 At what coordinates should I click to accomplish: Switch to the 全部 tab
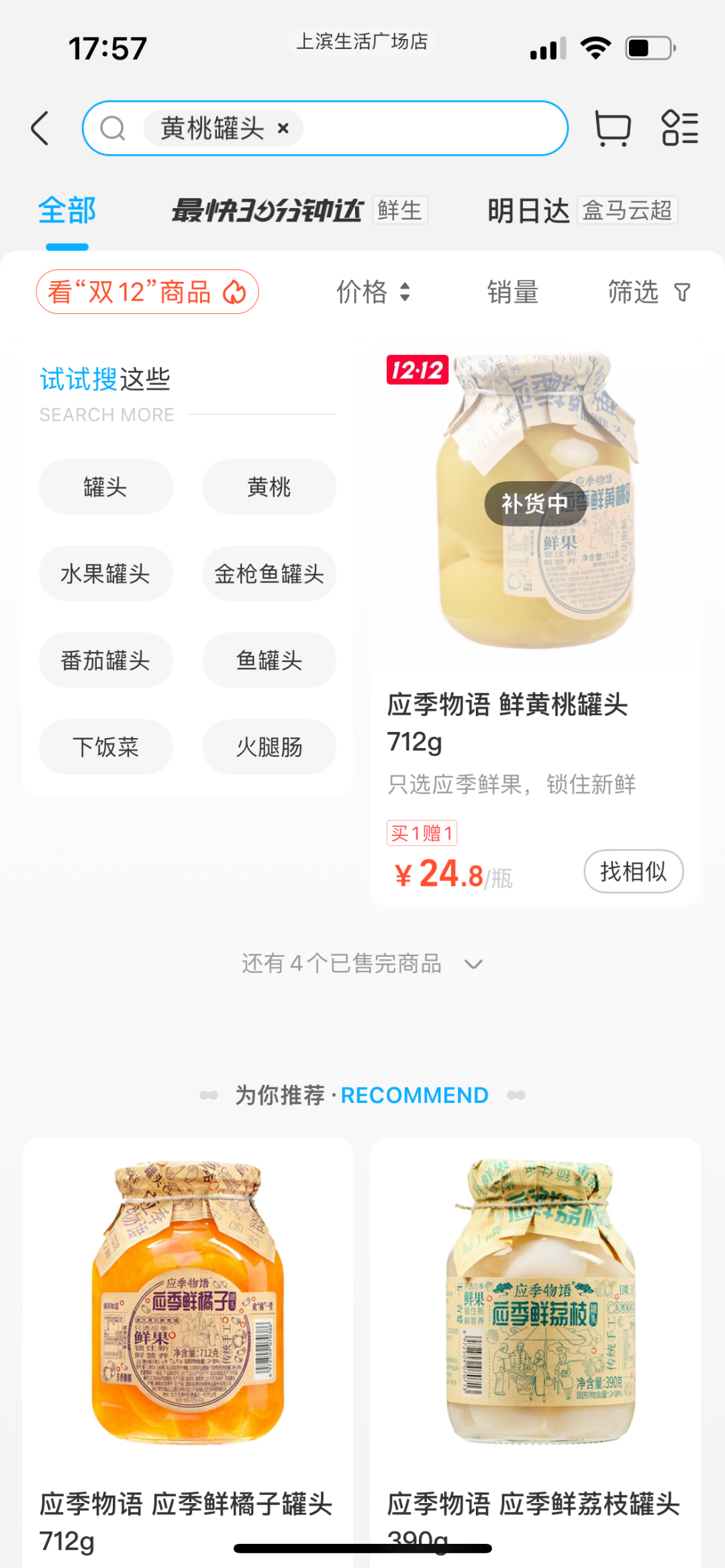67,210
